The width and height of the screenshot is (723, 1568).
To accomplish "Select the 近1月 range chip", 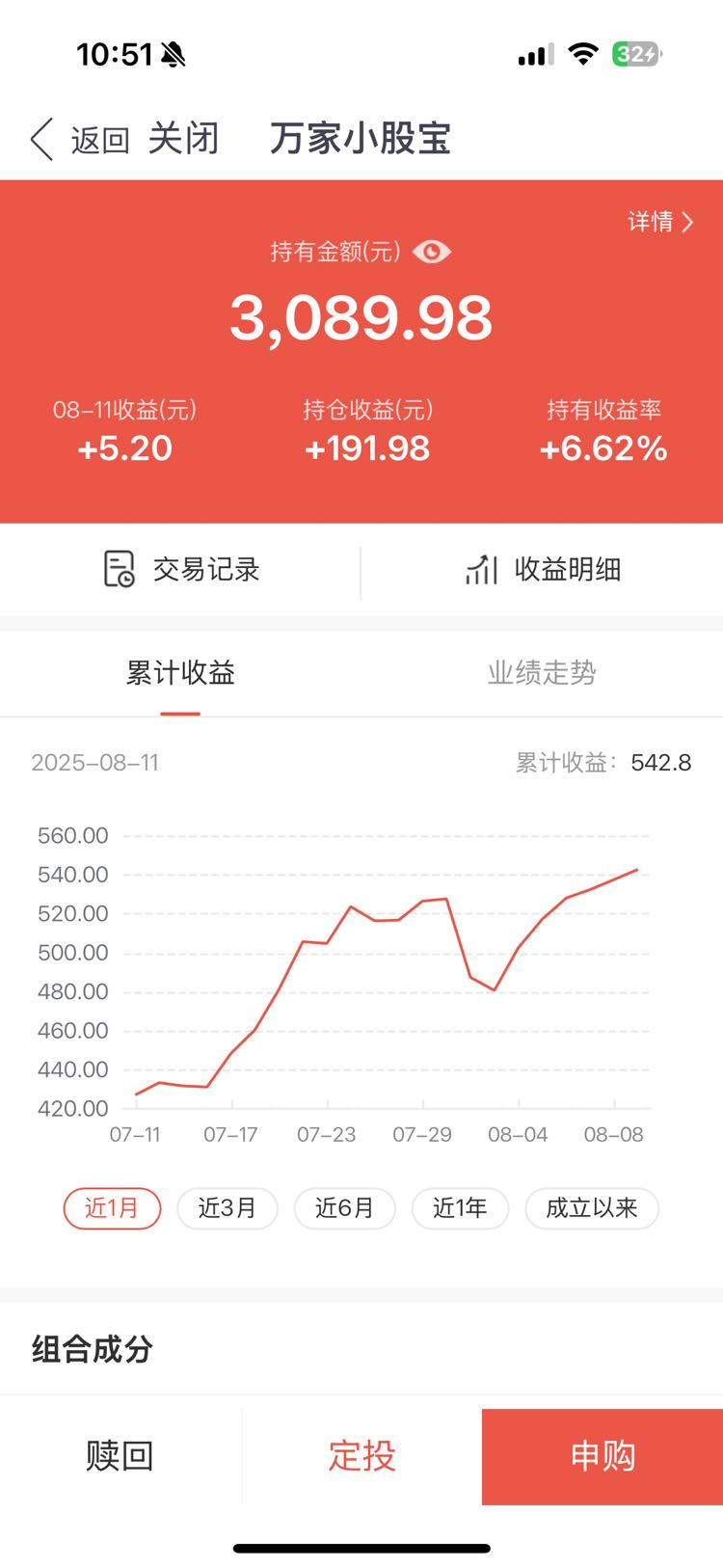I will point(112,1208).
